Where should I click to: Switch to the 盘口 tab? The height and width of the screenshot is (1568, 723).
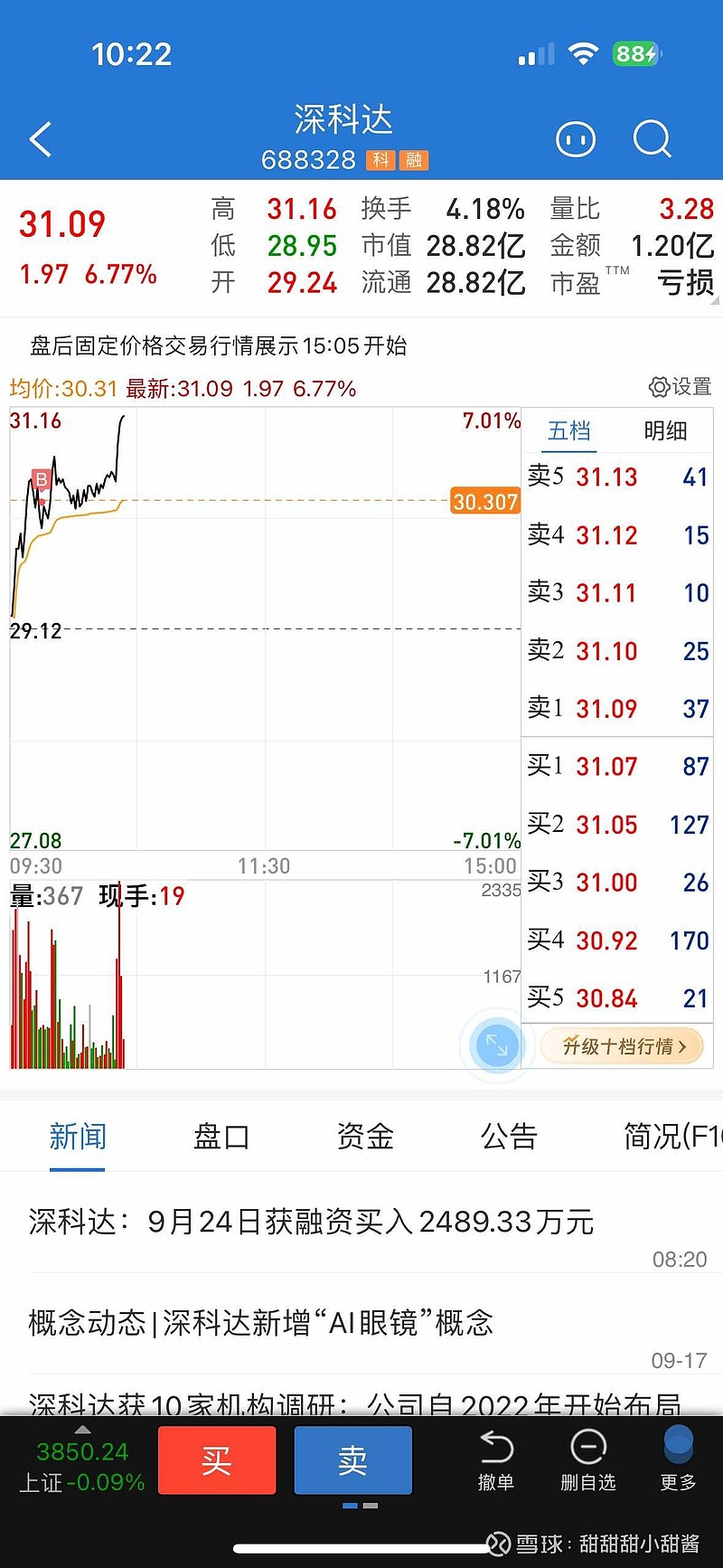221,1137
